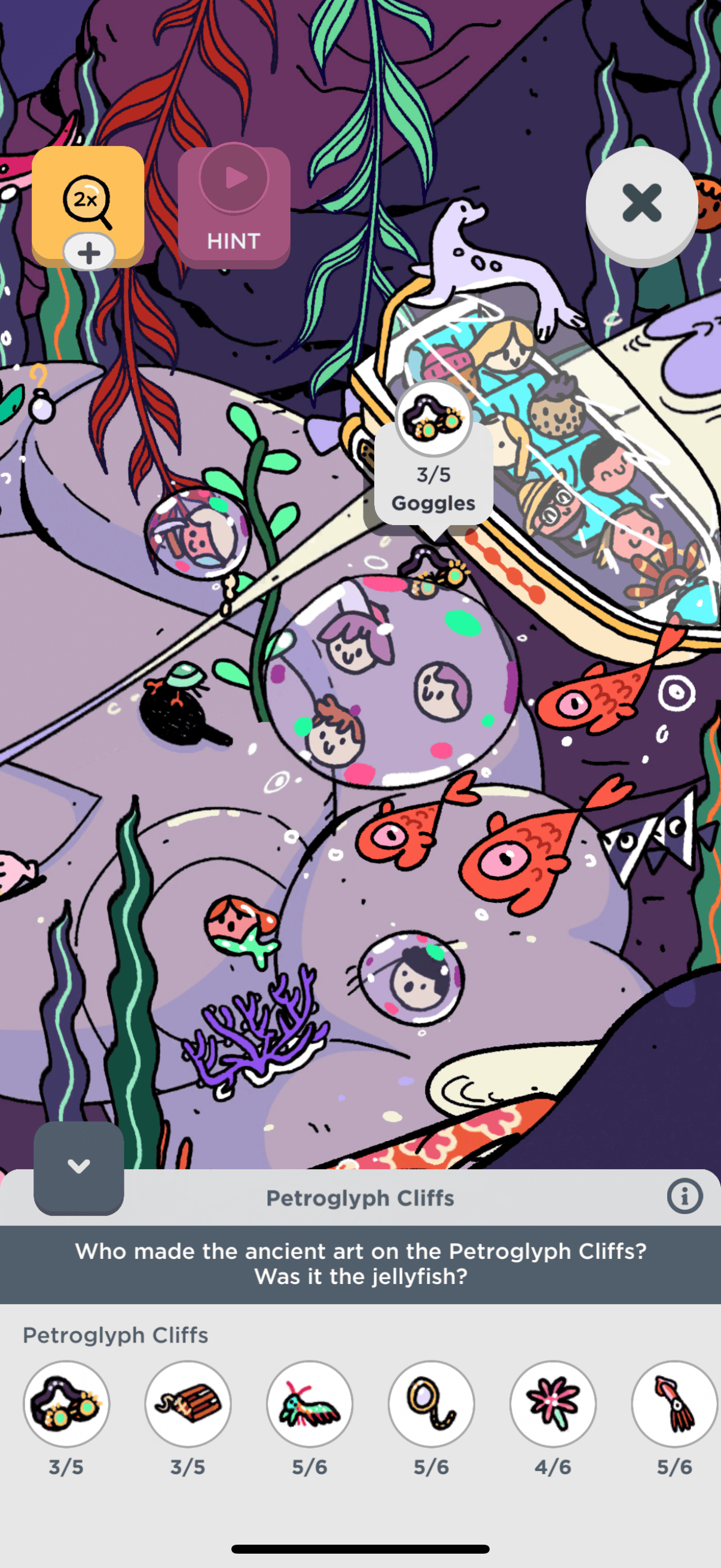Open the Petroglyph Cliffs info icon
Viewport: 721px width, 1568px height.
point(685,1196)
